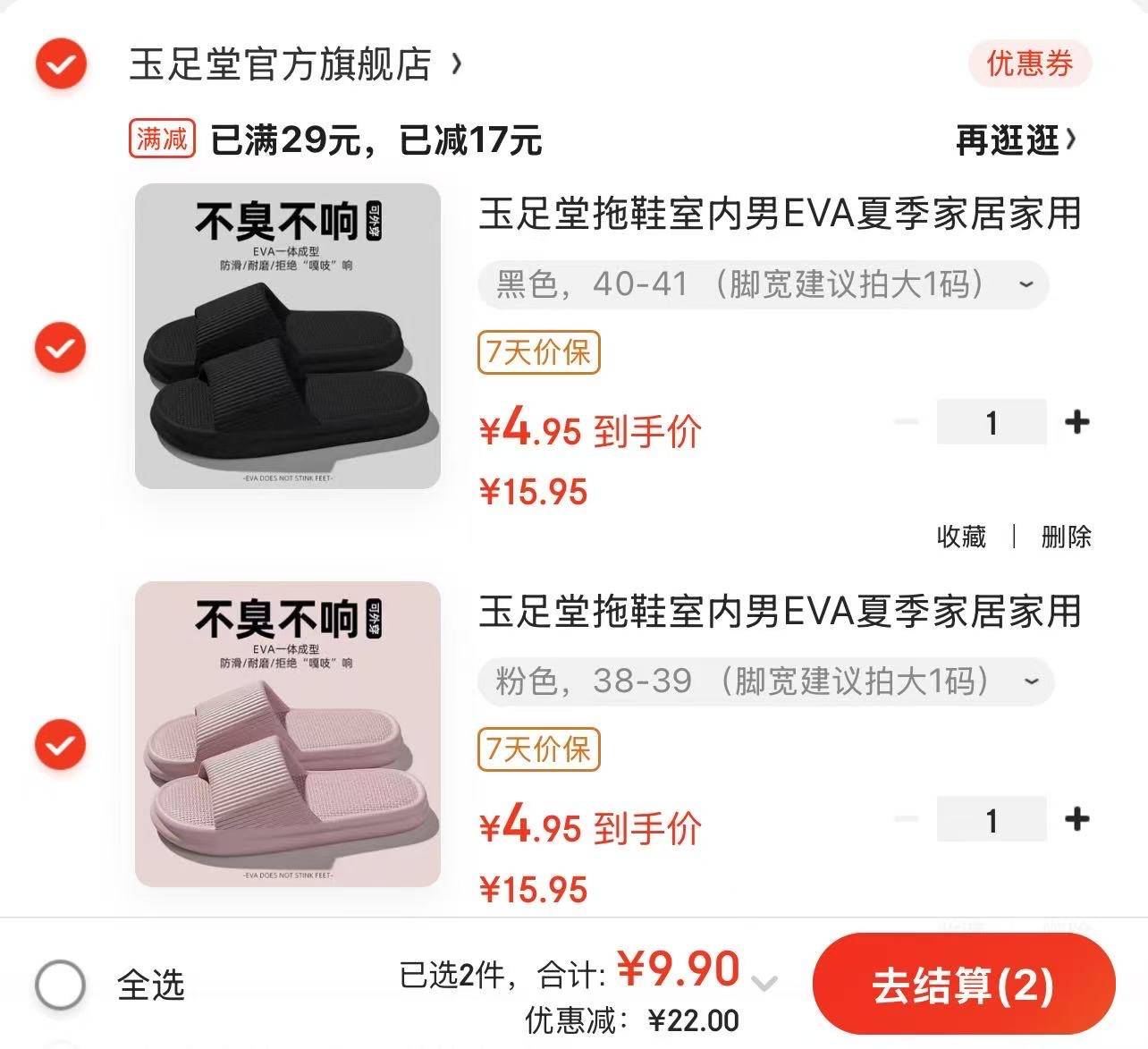Change the 黑色 40-41 size option

click(764, 284)
